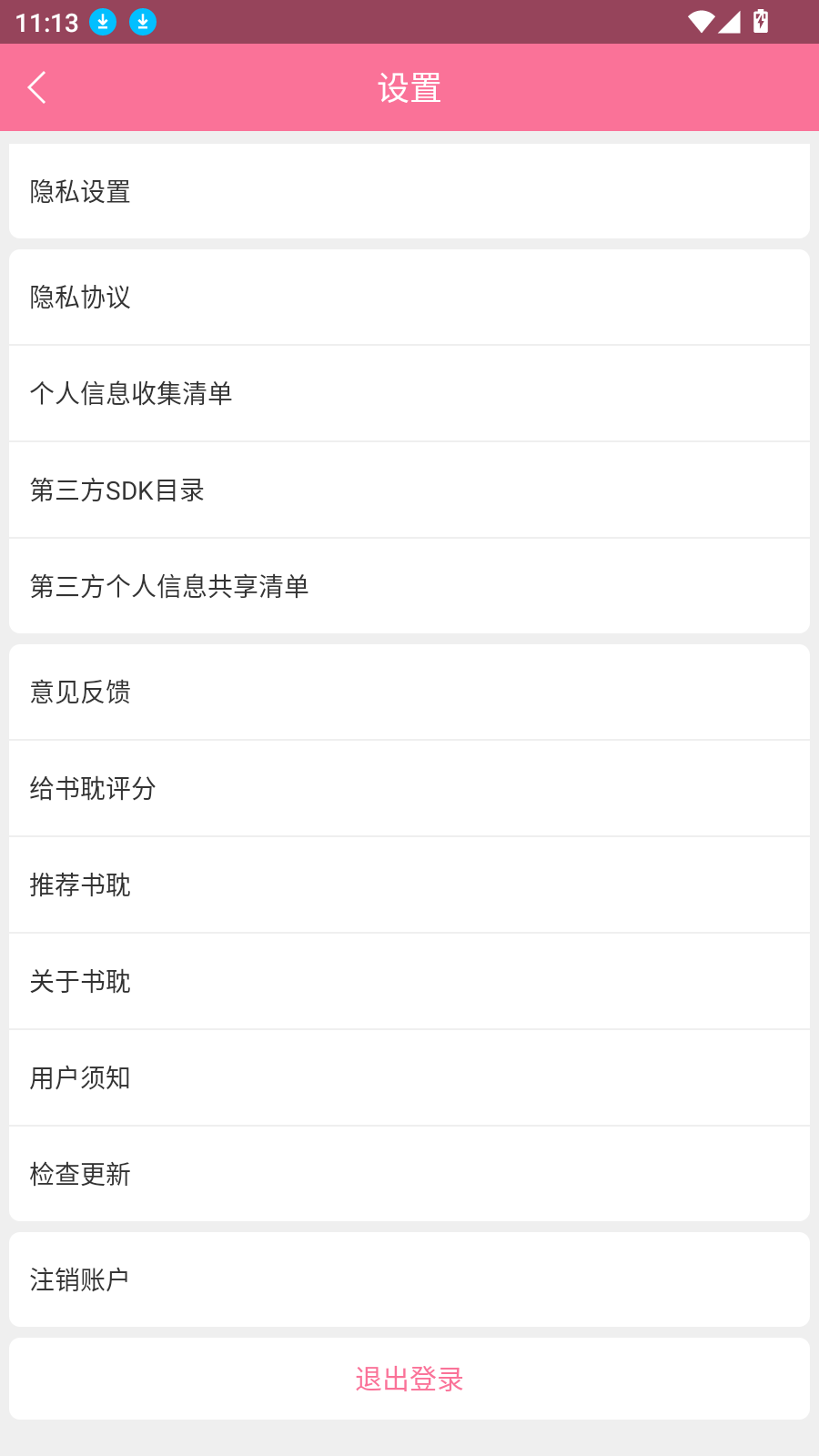Go back from the 设置 page
Viewport: 819px width, 1456px height.
pos(37,88)
